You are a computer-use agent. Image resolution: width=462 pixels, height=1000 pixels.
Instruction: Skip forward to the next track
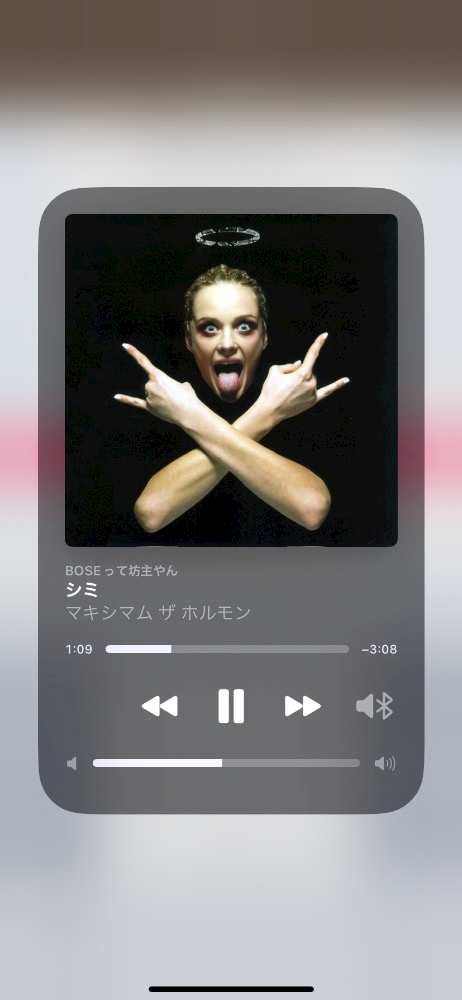tap(302, 706)
